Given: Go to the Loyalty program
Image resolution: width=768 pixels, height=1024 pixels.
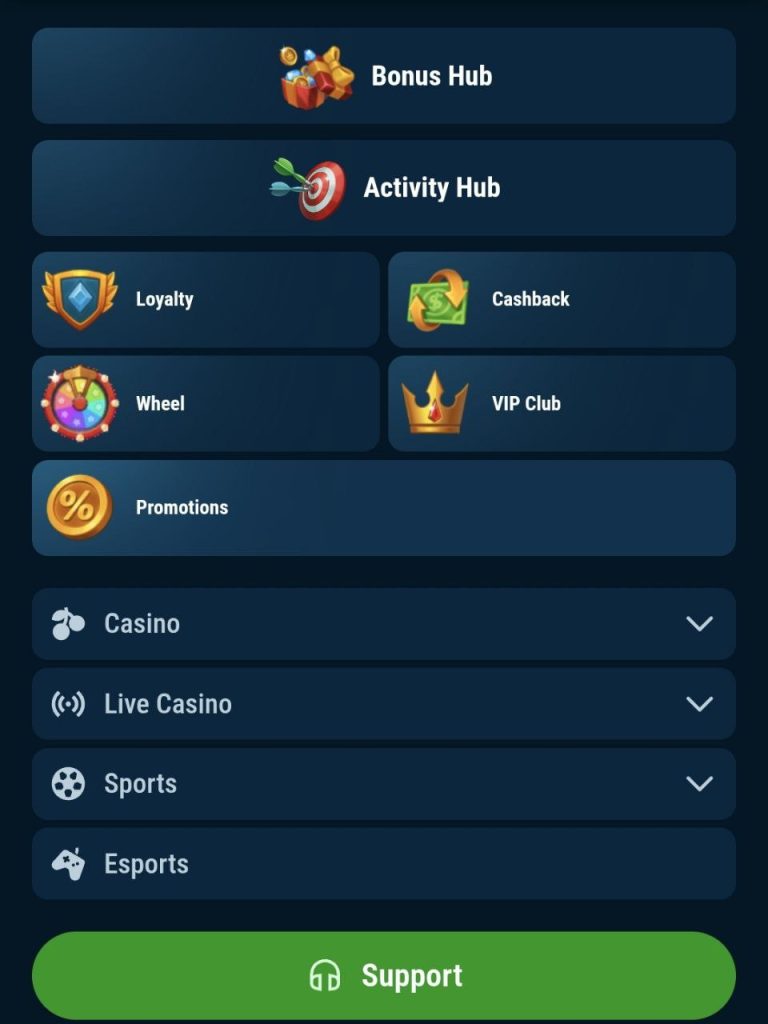Looking at the screenshot, I should click(206, 300).
